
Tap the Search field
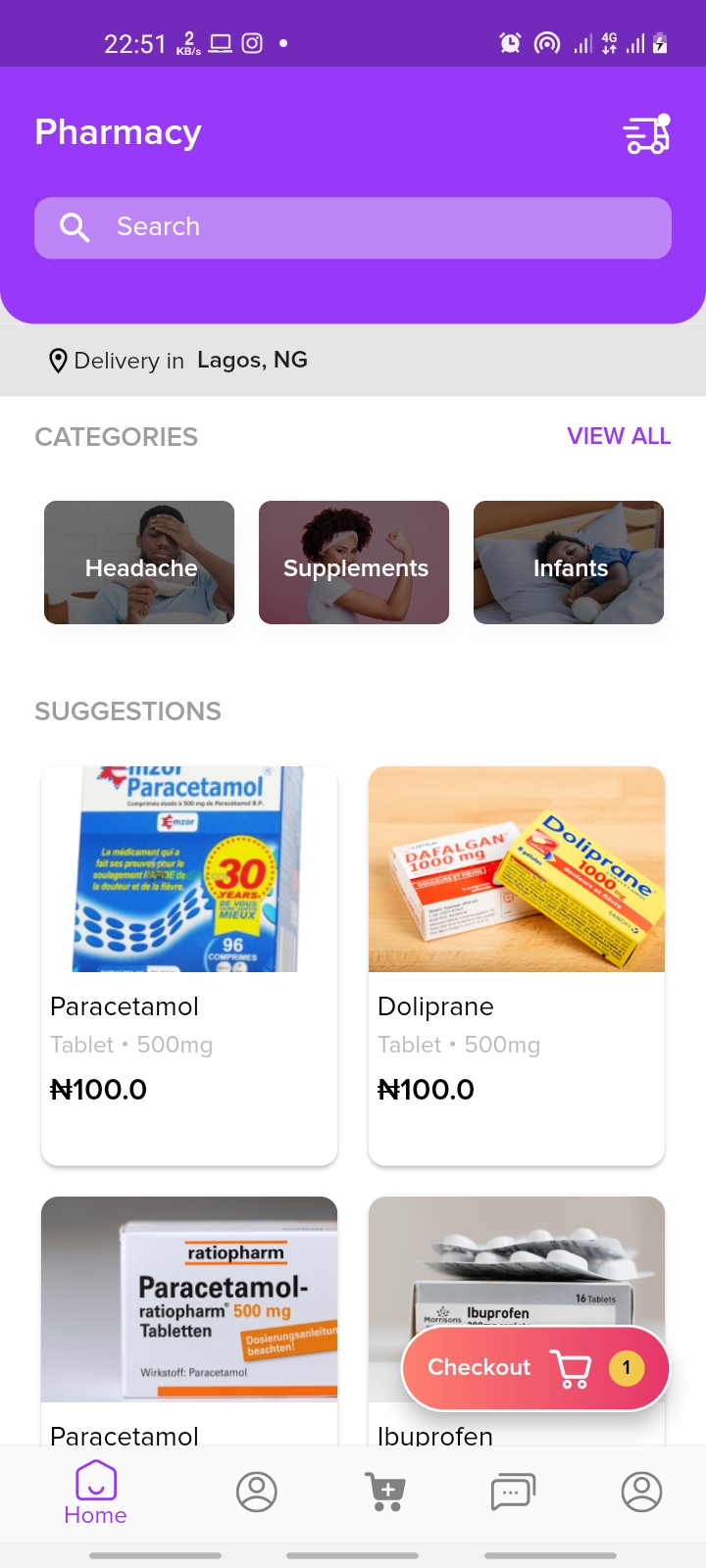[x=353, y=228]
